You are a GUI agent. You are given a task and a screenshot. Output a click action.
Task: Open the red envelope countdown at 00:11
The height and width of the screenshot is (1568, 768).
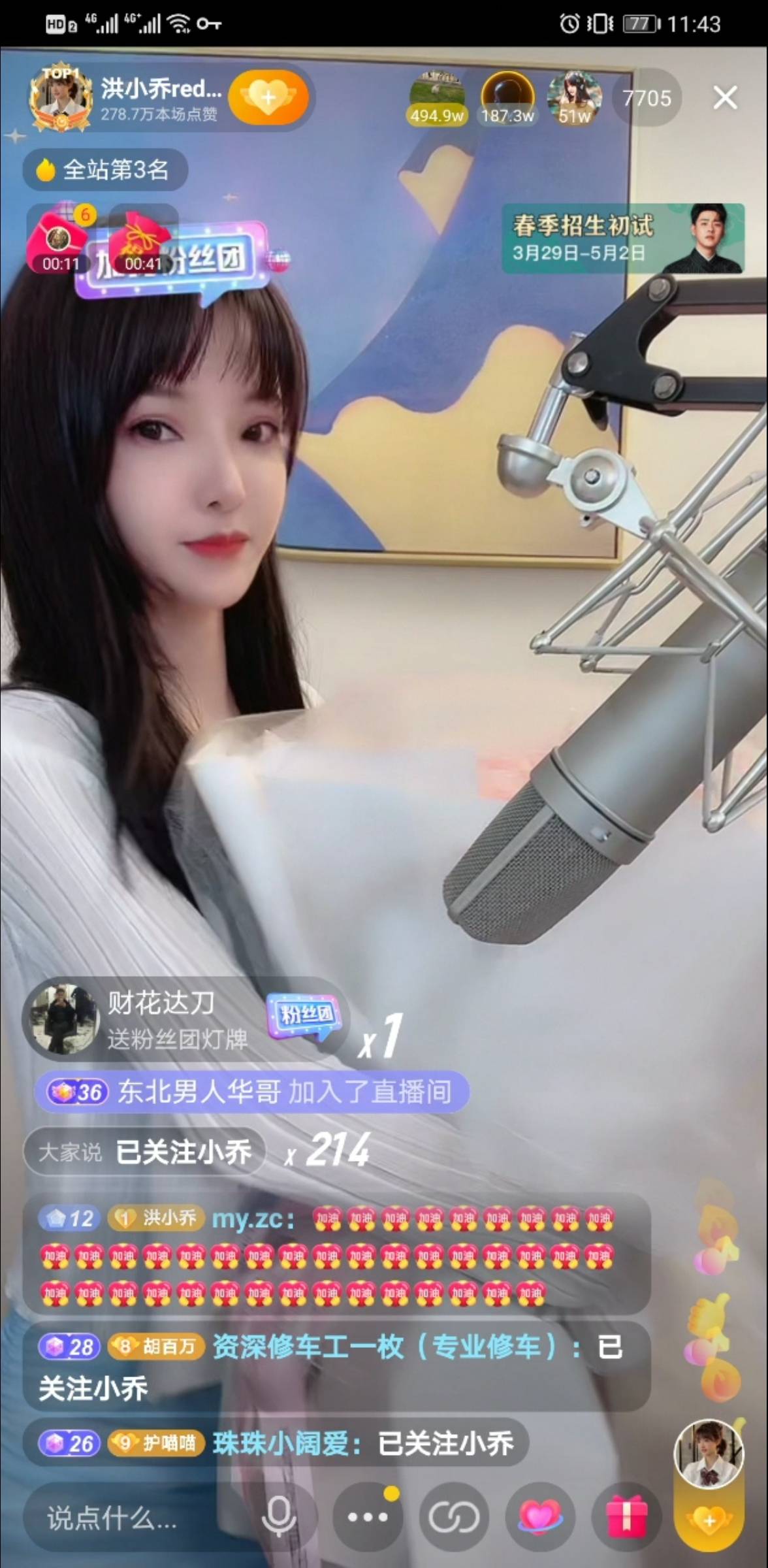pos(60,238)
